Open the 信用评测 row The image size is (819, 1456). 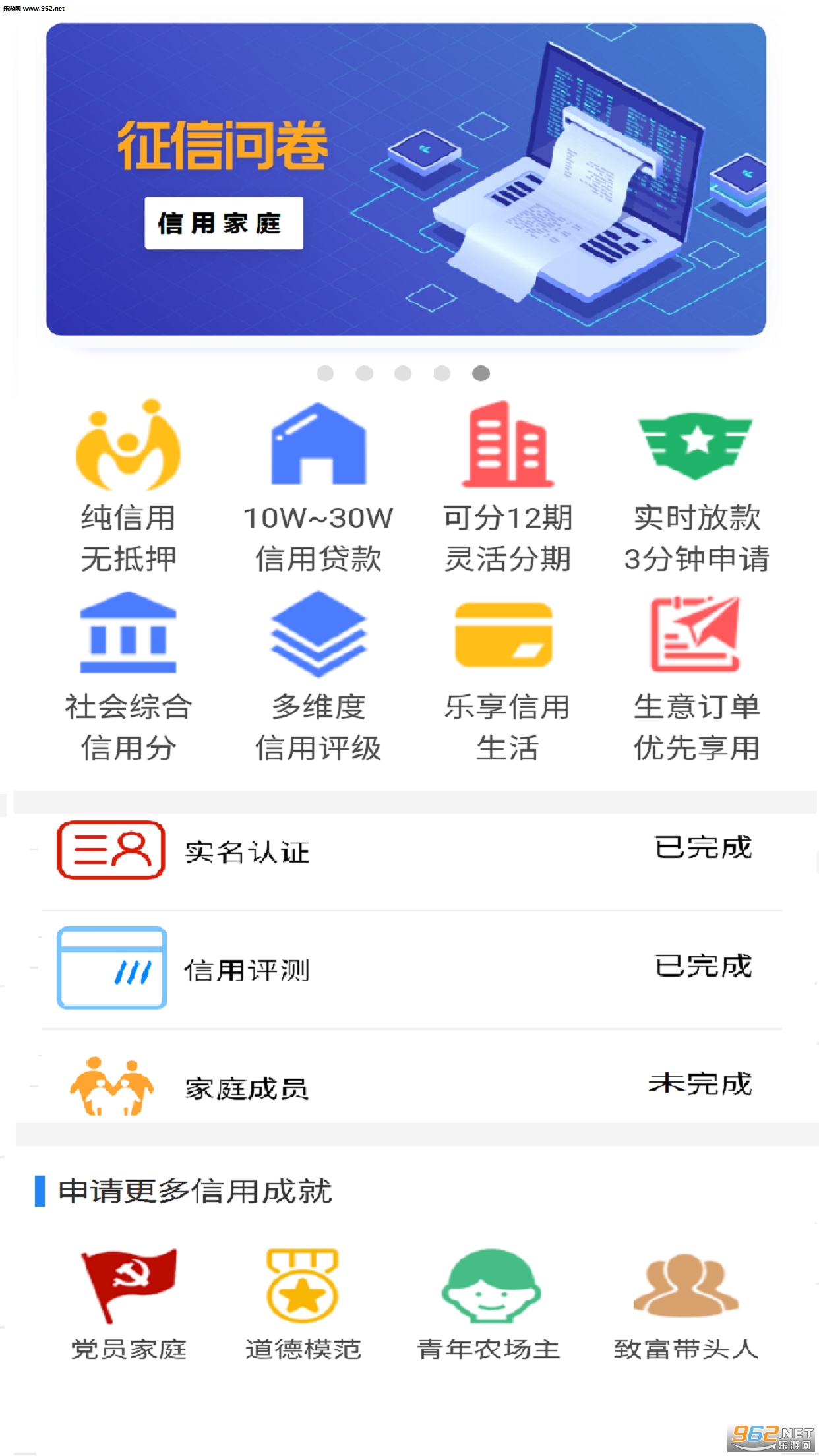[409, 969]
